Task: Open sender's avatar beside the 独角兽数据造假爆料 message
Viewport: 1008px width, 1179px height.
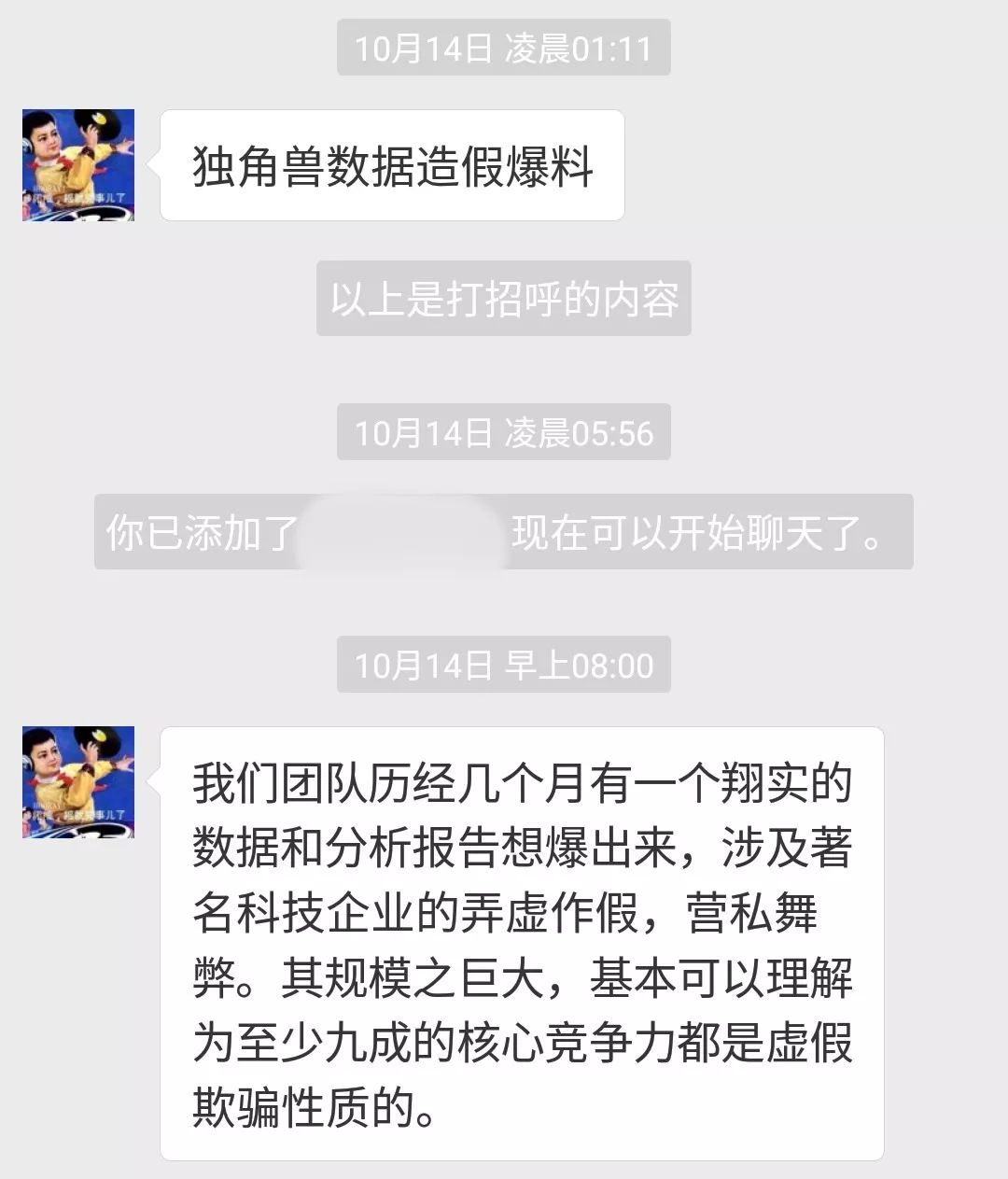Action: coord(78,165)
